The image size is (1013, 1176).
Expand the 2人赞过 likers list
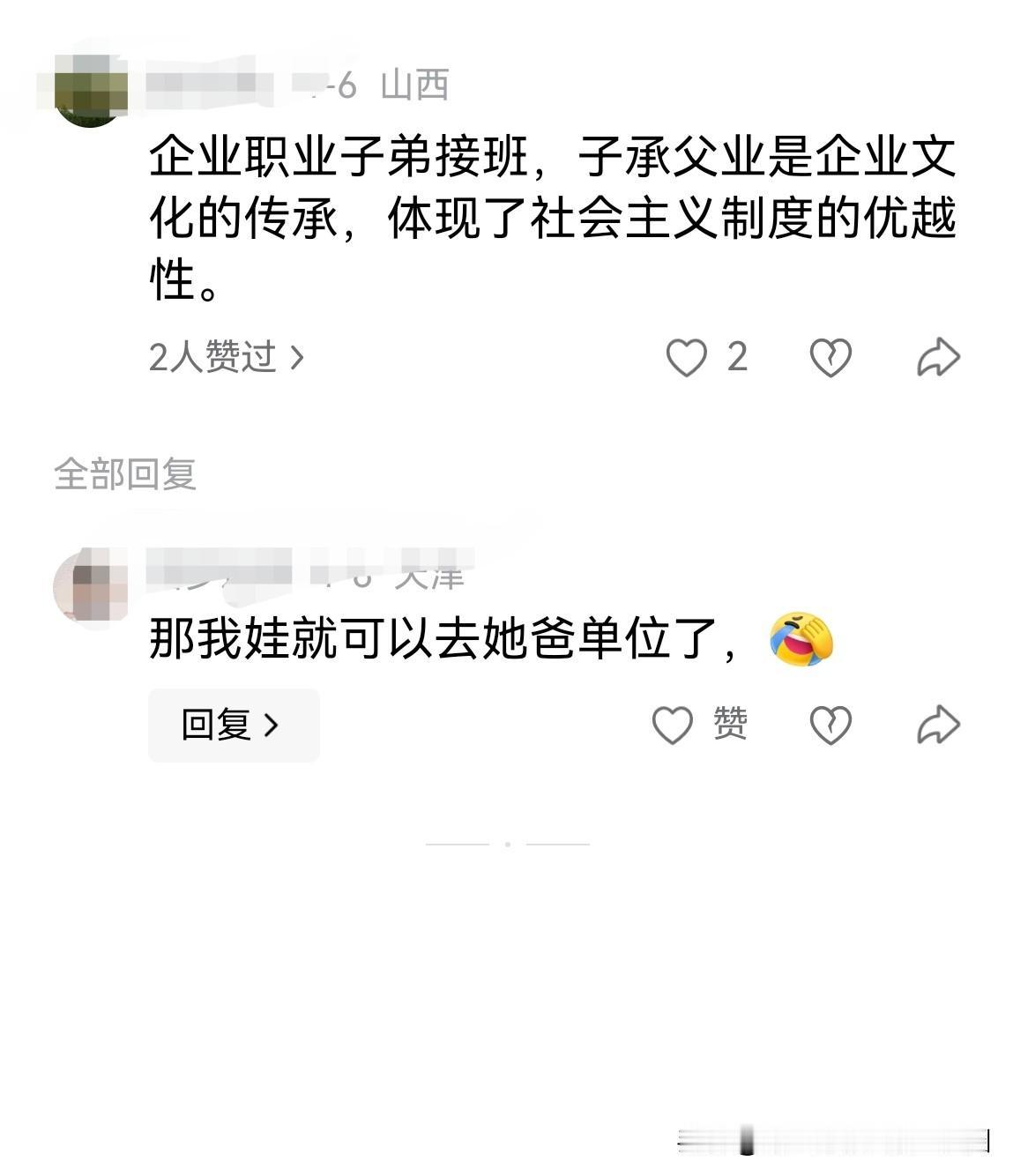pos(227,356)
